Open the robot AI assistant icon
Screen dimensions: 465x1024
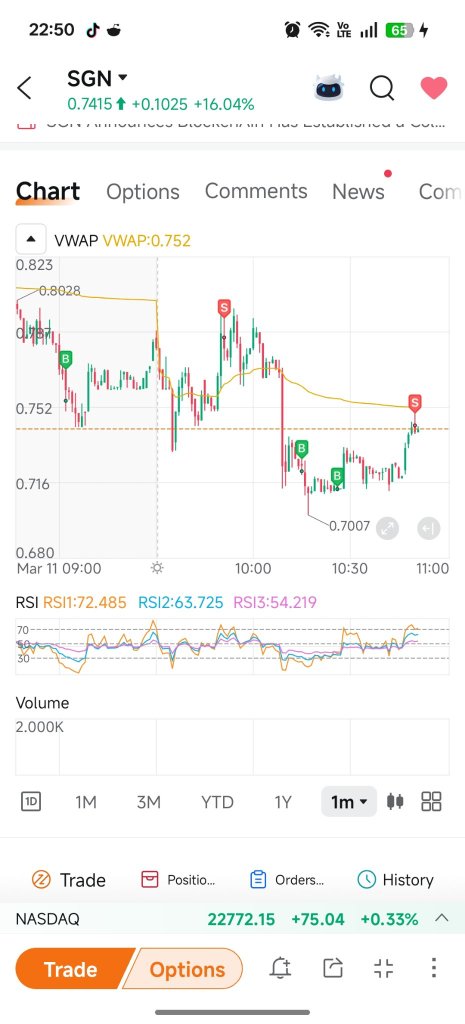click(329, 87)
